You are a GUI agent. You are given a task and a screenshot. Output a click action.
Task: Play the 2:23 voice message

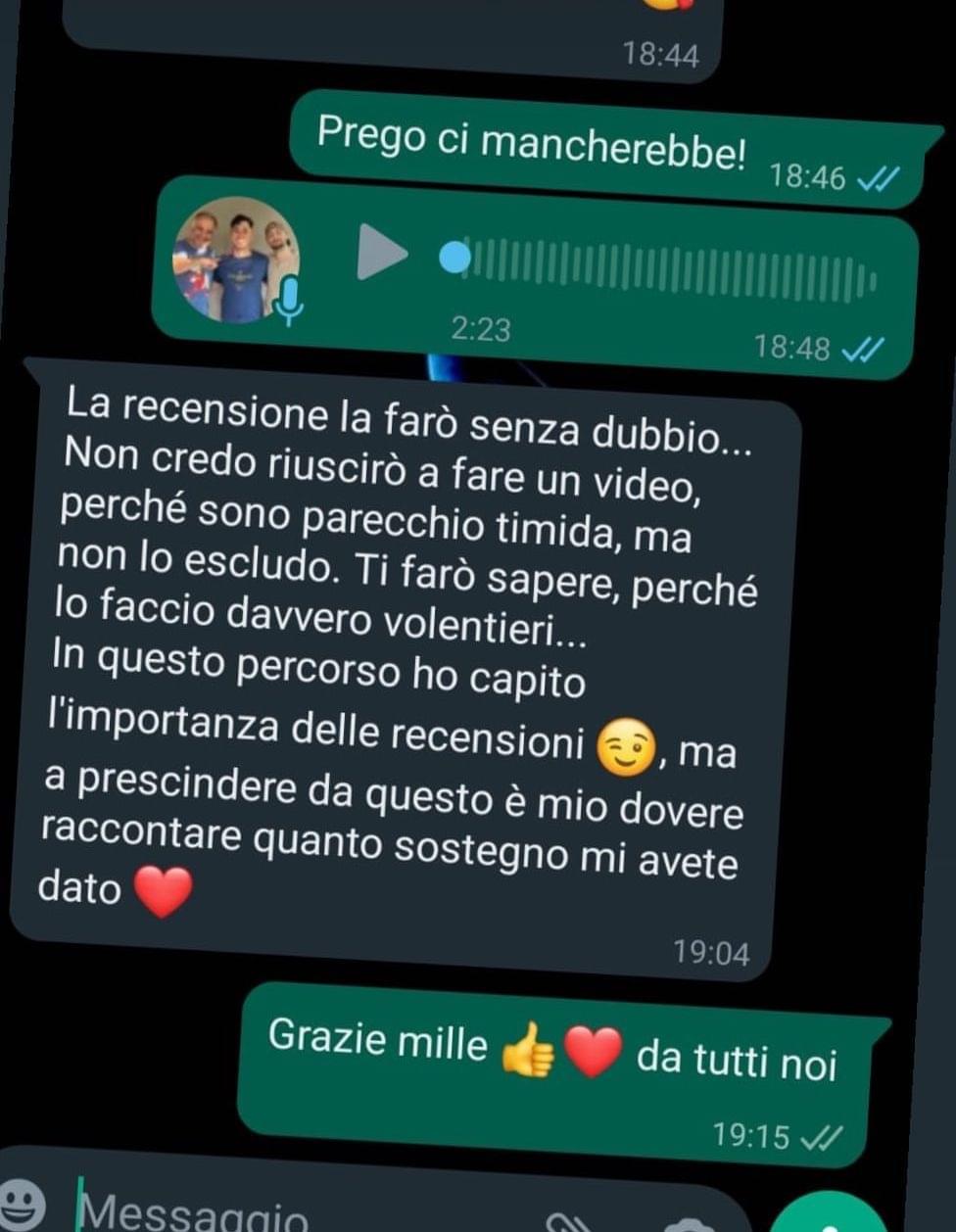[x=381, y=253]
